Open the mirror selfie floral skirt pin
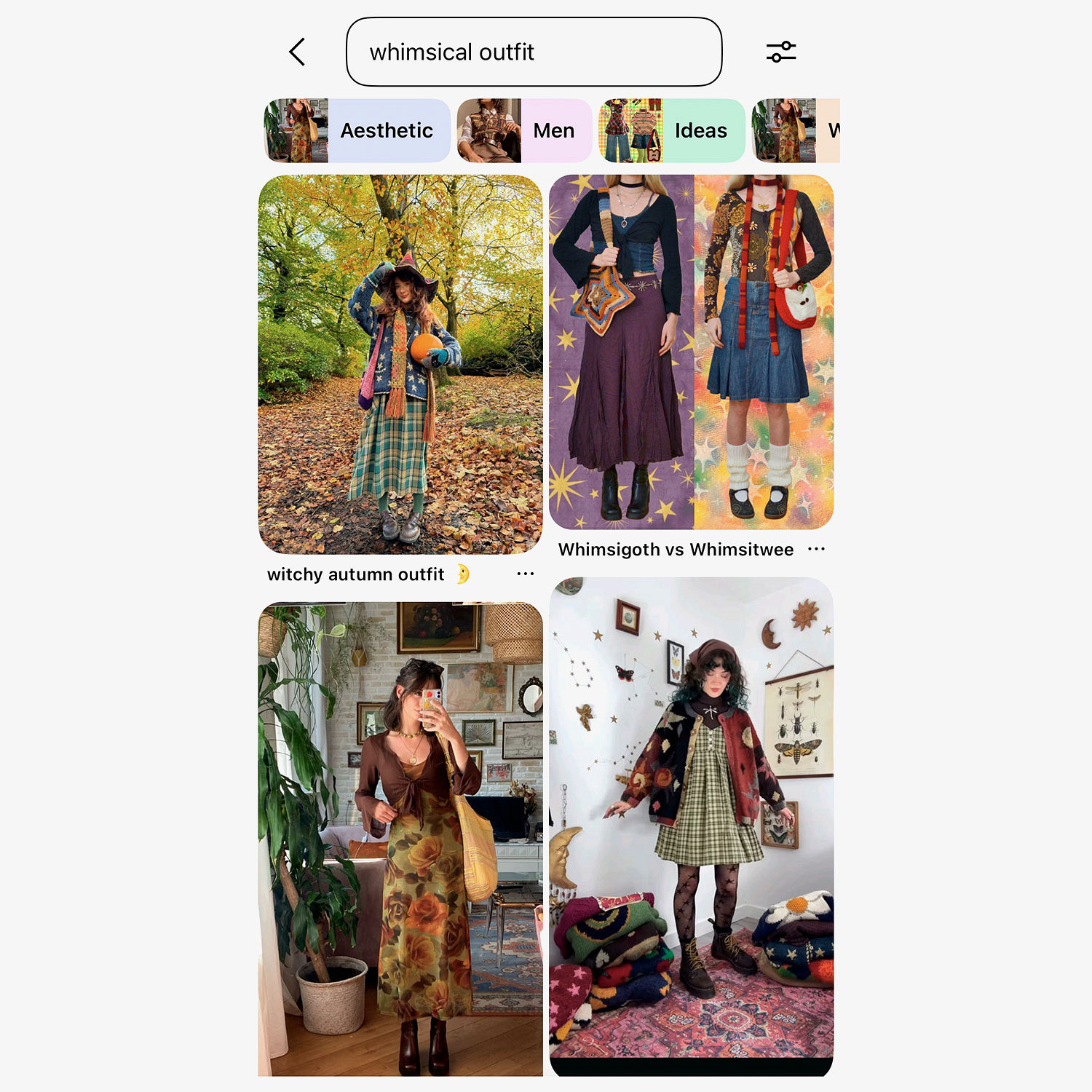 coord(400,839)
